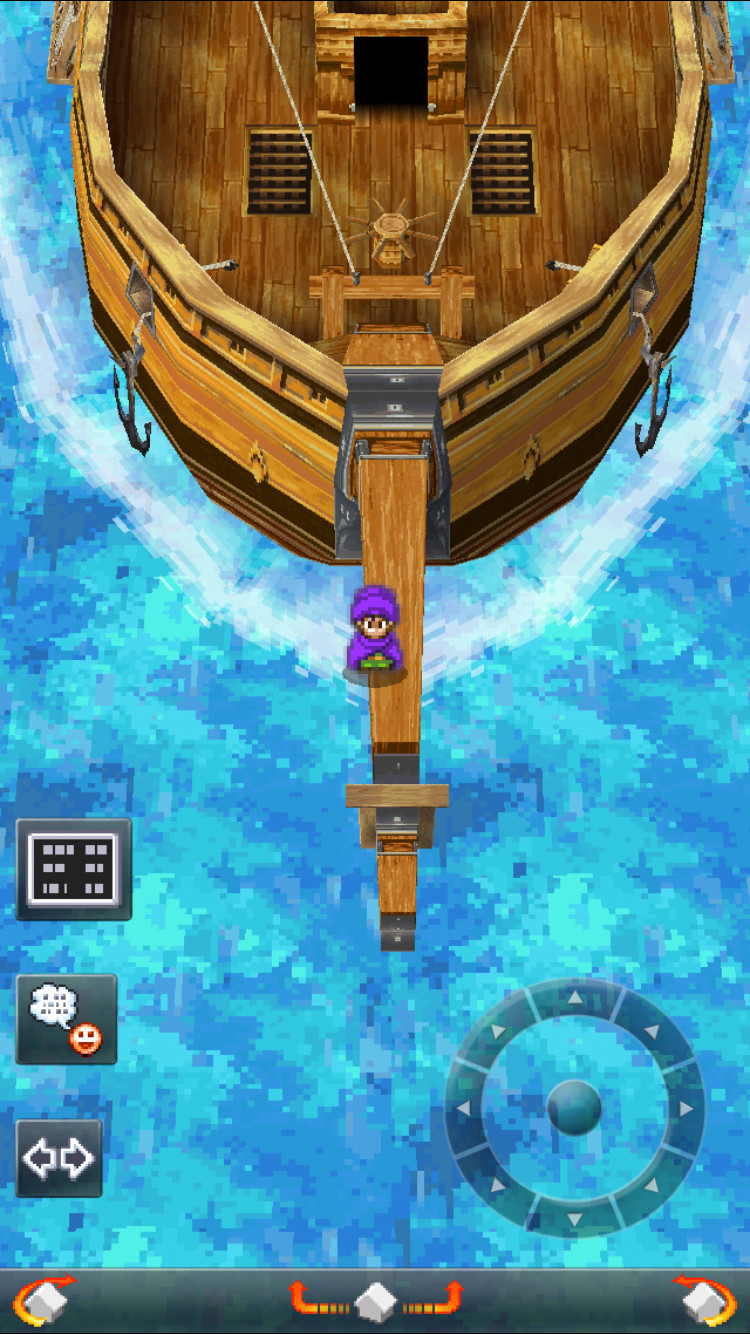Rotate camera with the bottom-left arrow
Viewport: 750px width, 1334px height.
[x=42, y=1300]
